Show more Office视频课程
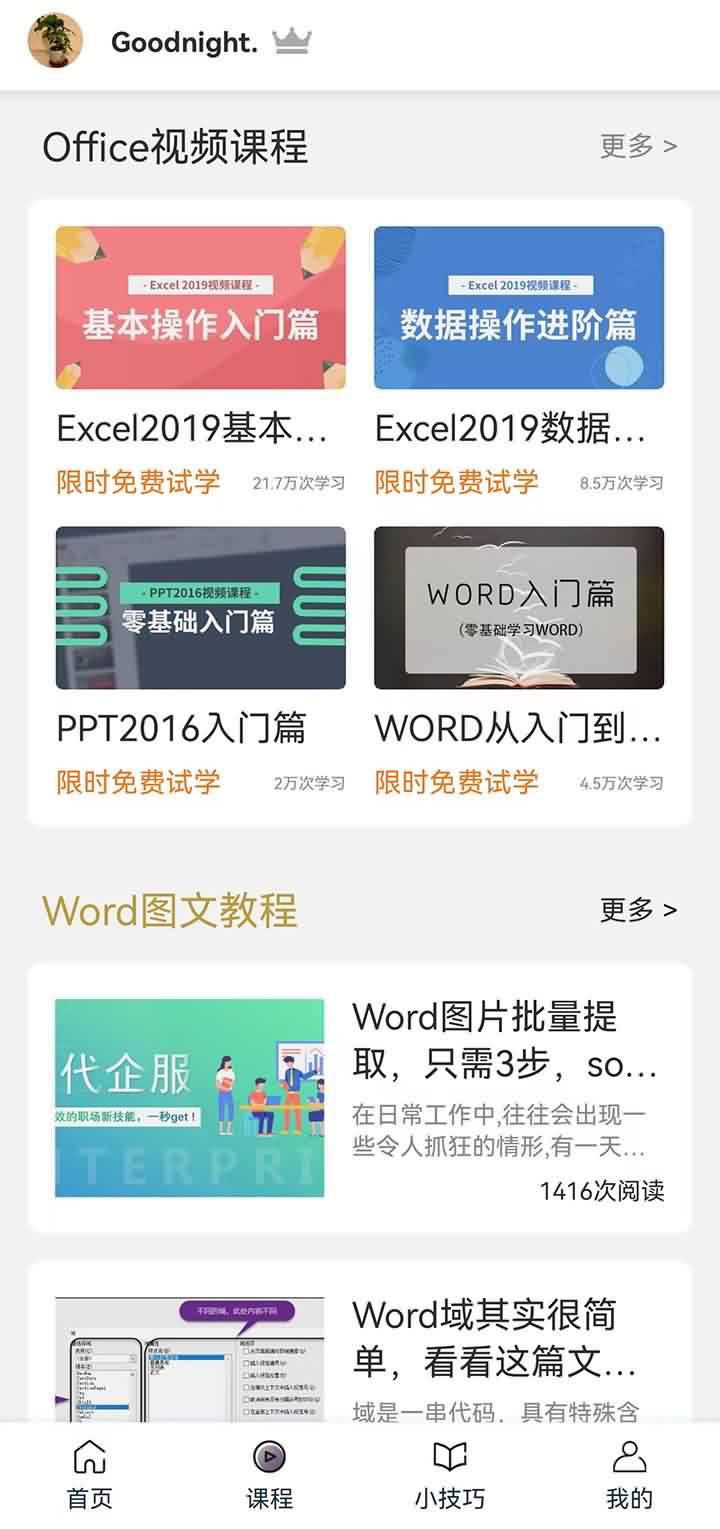The width and height of the screenshot is (720, 1529). pyautogui.click(x=638, y=146)
